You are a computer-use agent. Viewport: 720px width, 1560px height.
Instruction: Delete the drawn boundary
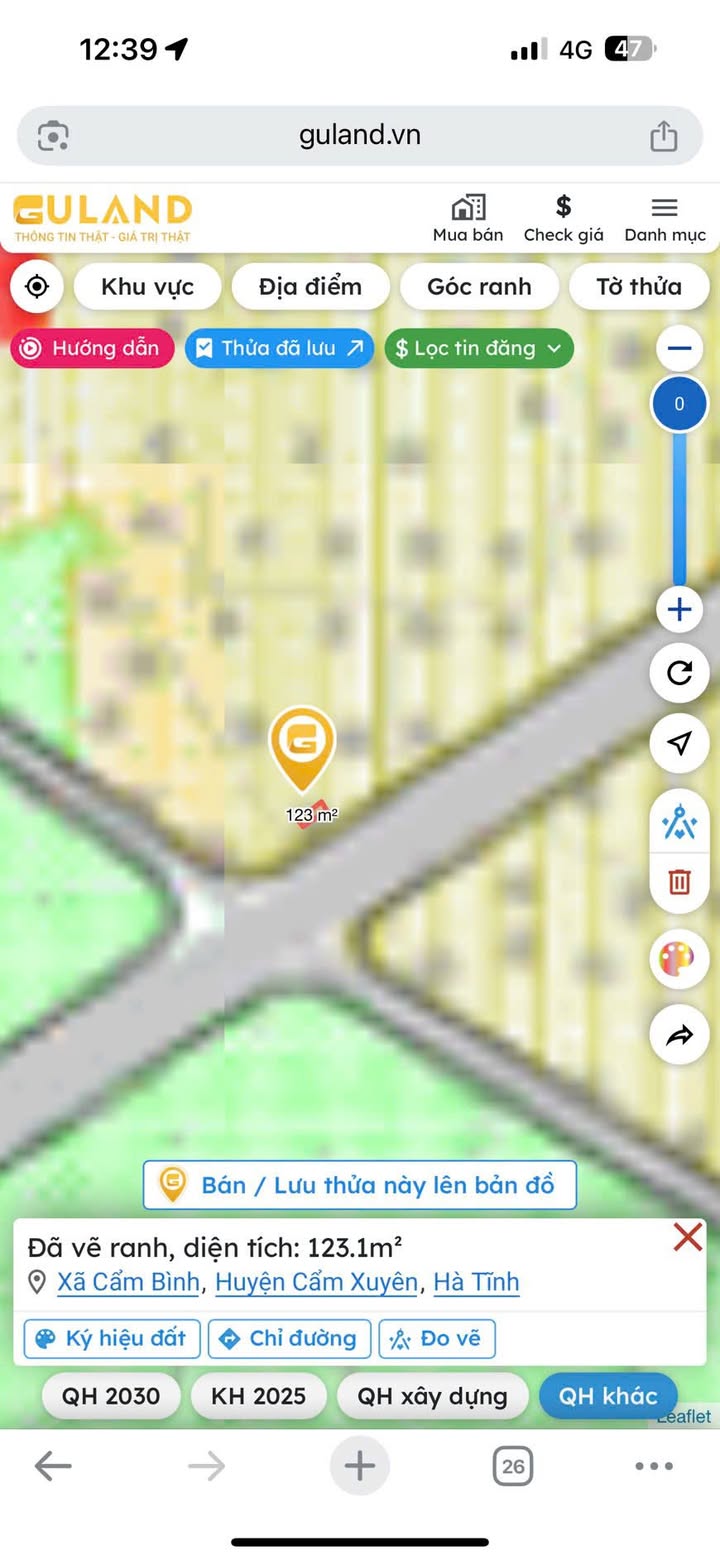679,882
